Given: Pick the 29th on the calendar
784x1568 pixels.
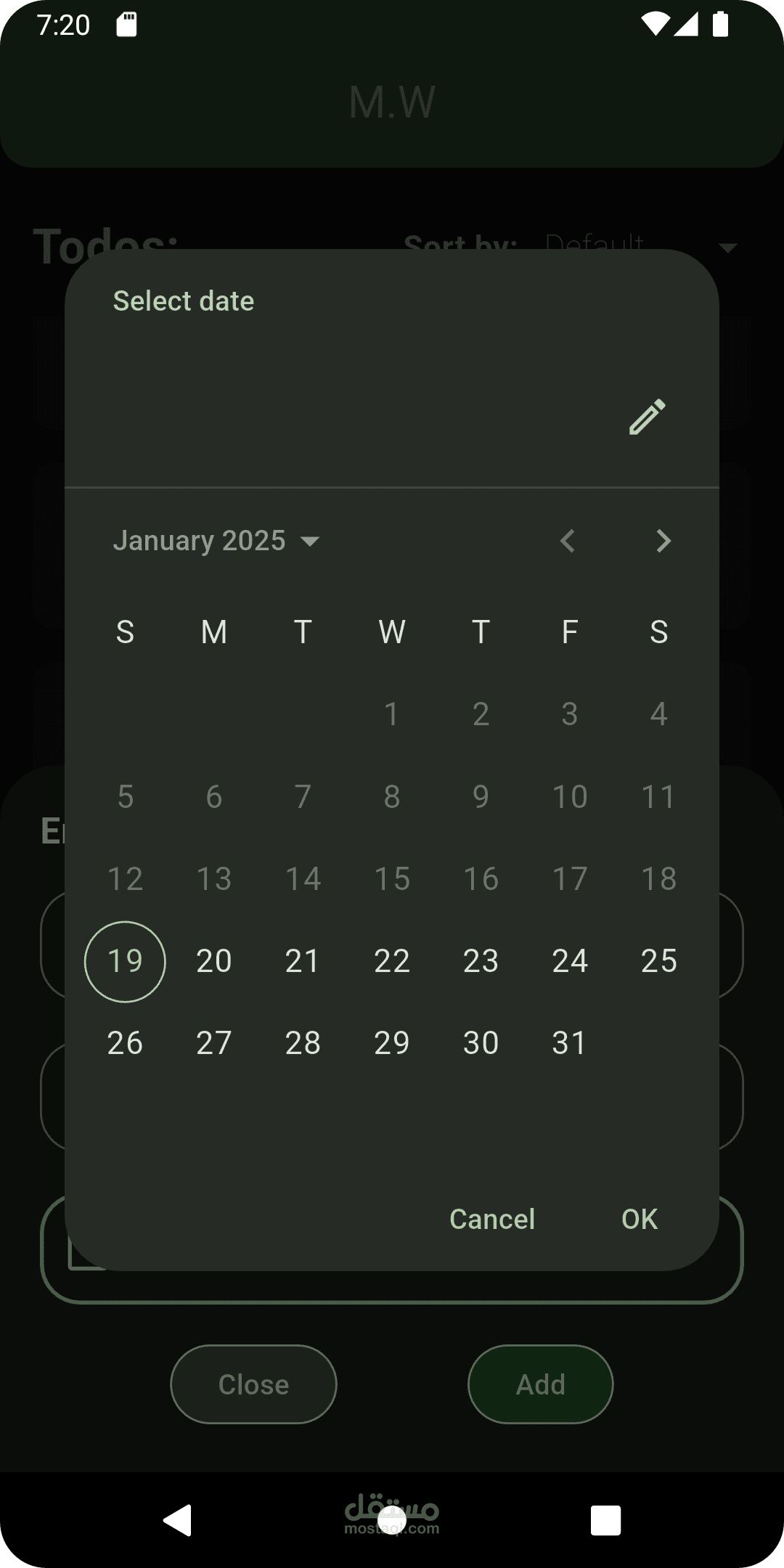Looking at the screenshot, I should click(x=392, y=1044).
